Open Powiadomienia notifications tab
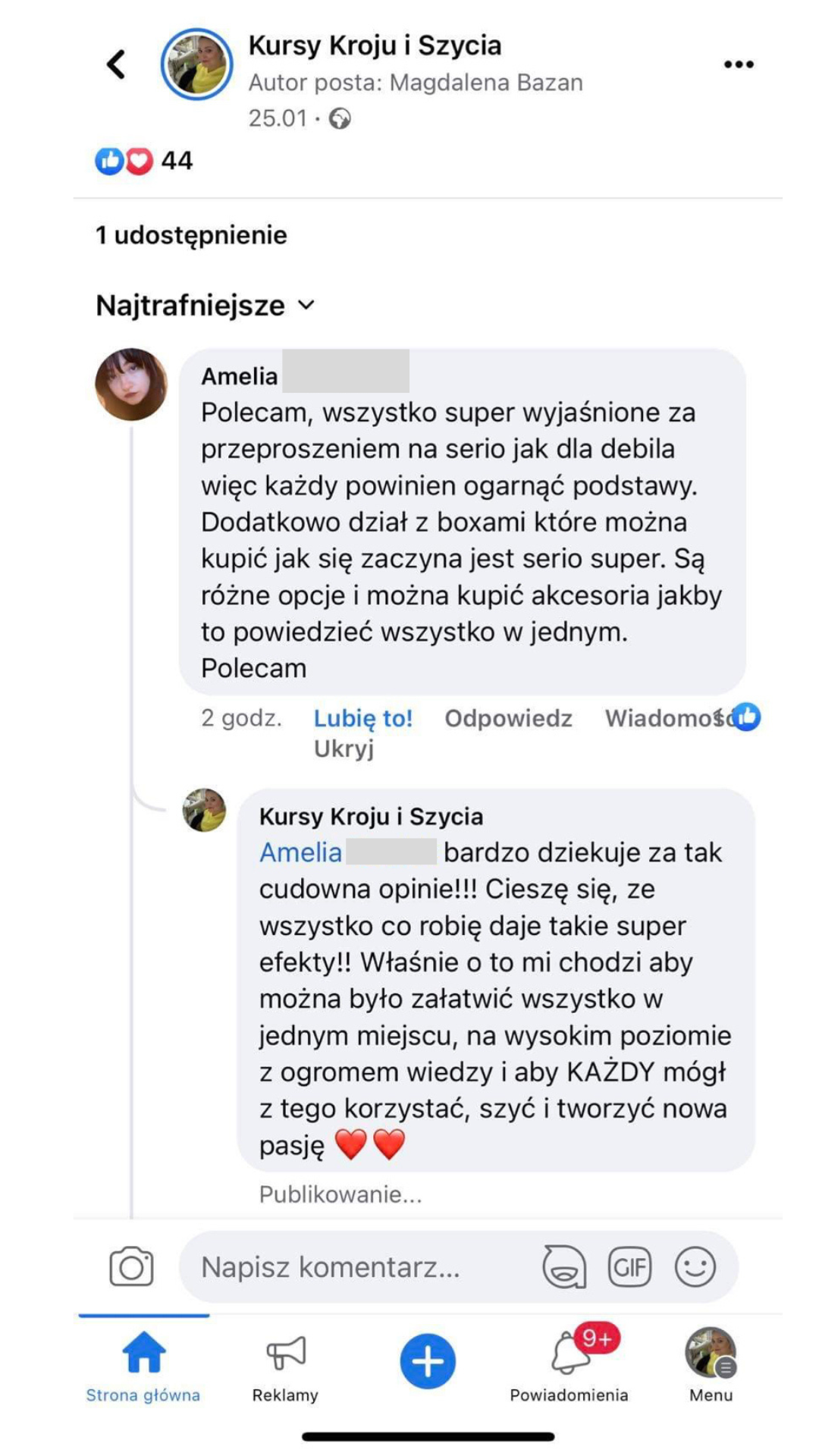Viewport: 819px width, 1456px height. point(569,1365)
